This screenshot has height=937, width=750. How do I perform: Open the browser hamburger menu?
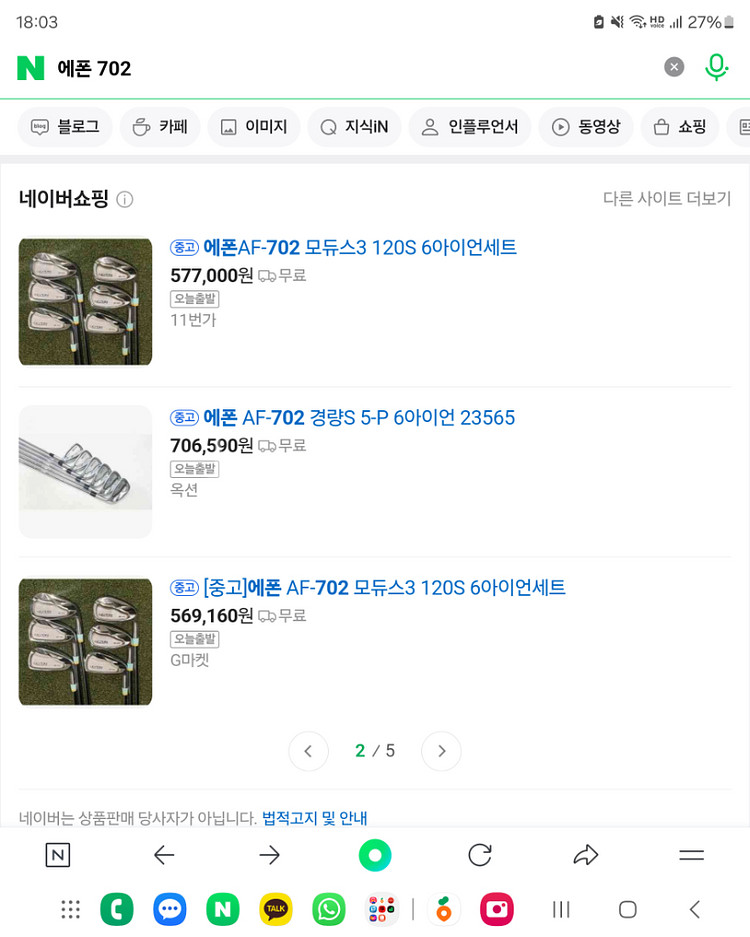pyautogui.click(x=691, y=855)
